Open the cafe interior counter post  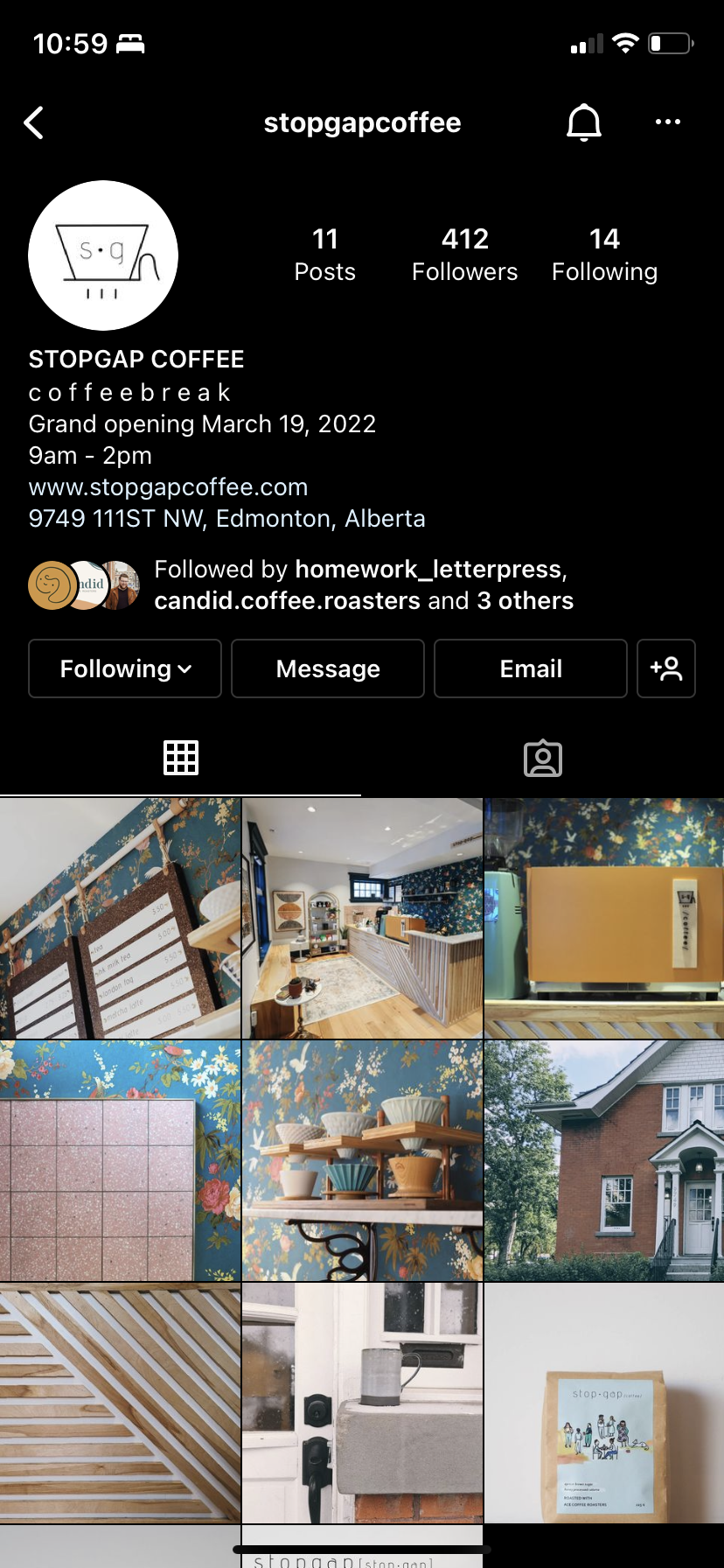click(x=362, y=918)
